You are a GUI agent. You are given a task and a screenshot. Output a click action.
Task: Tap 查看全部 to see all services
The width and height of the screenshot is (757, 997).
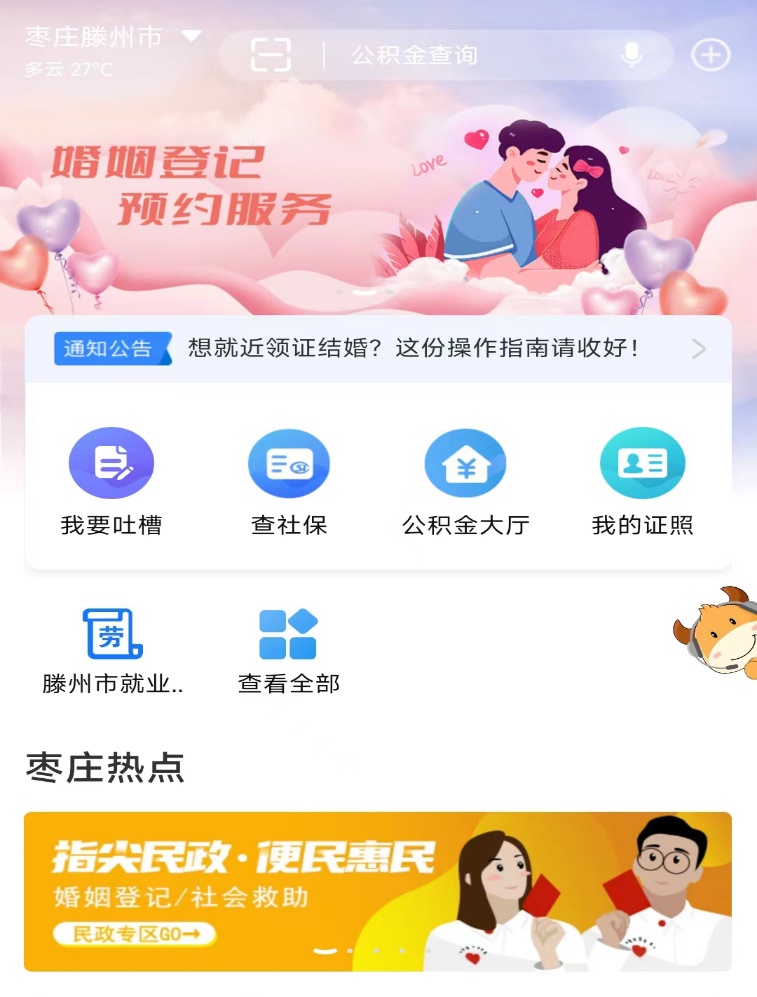click(x=288, y=652)
